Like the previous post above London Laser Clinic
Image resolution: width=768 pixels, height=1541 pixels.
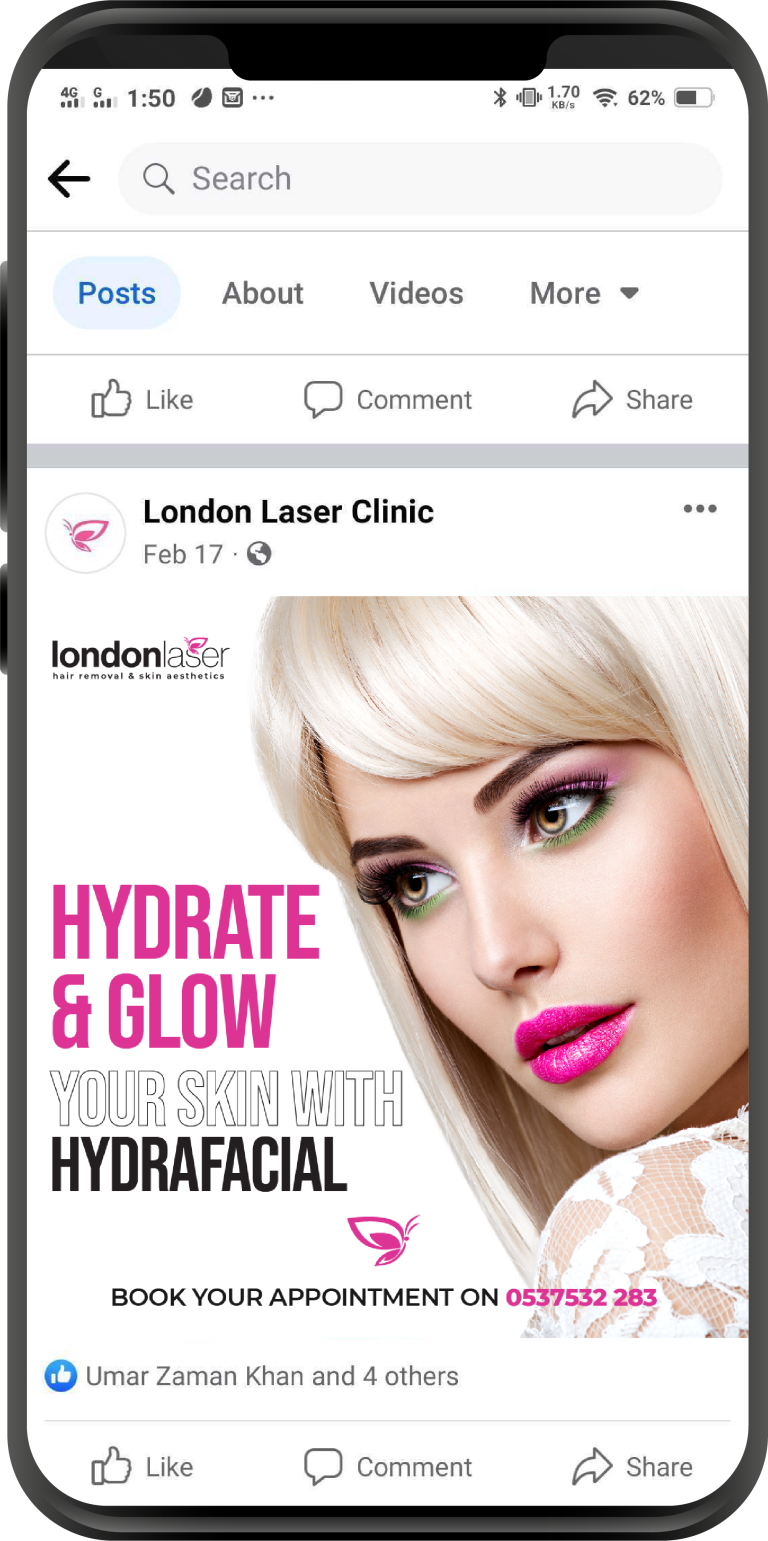point(142,400)
